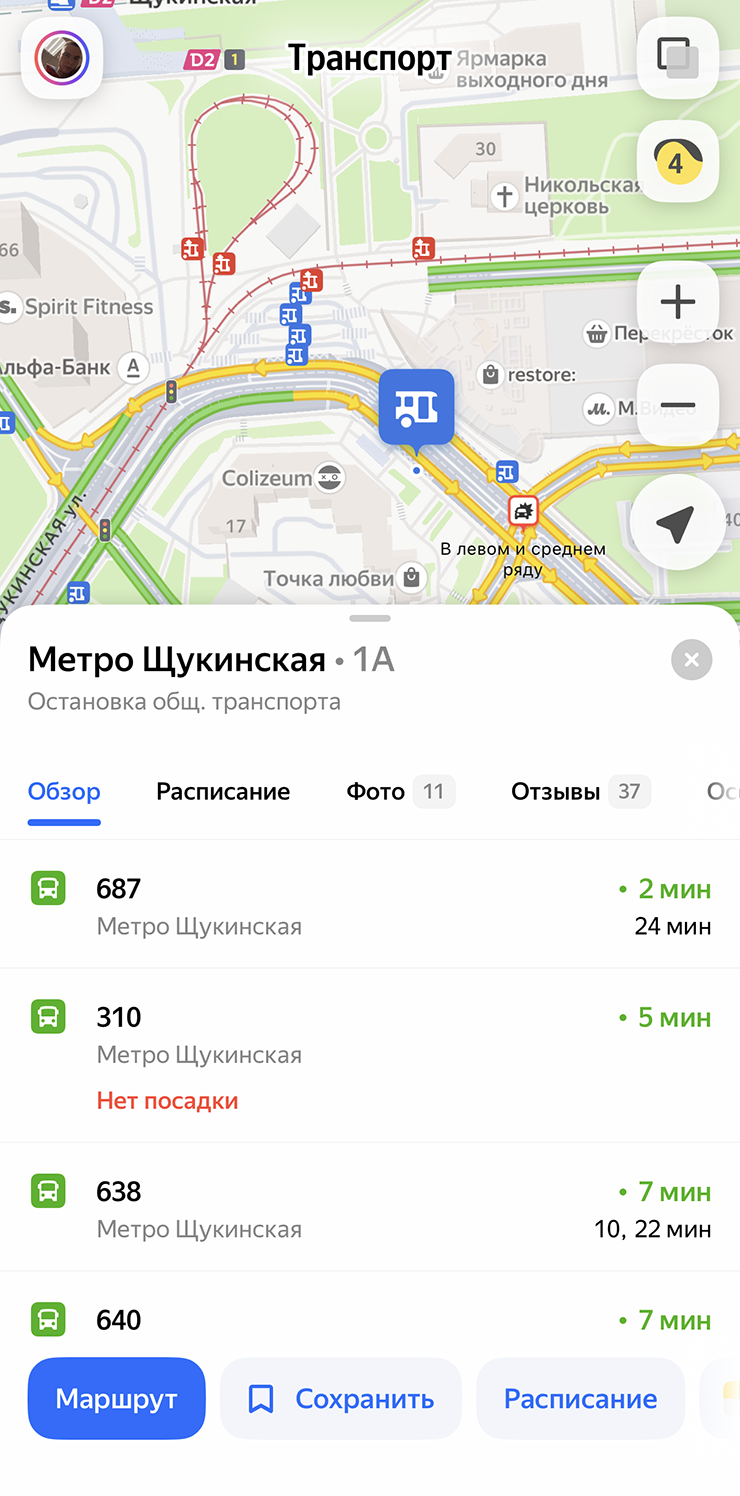740x1496 pixels.
Task: Tap the Никольская церковь place marker
Action: (504, 196)
